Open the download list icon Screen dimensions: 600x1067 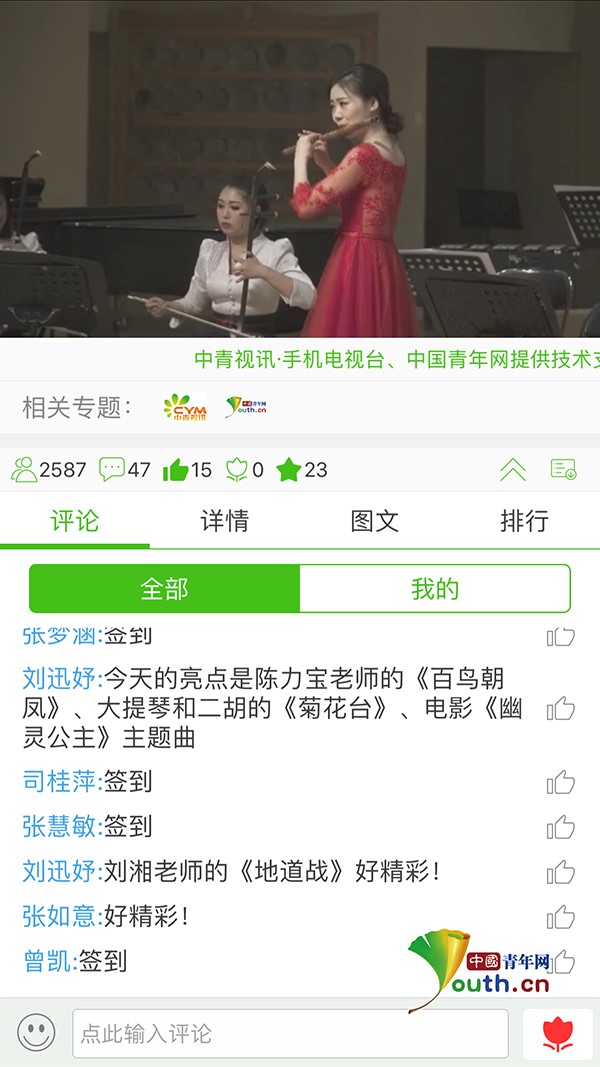click(564, 469)
